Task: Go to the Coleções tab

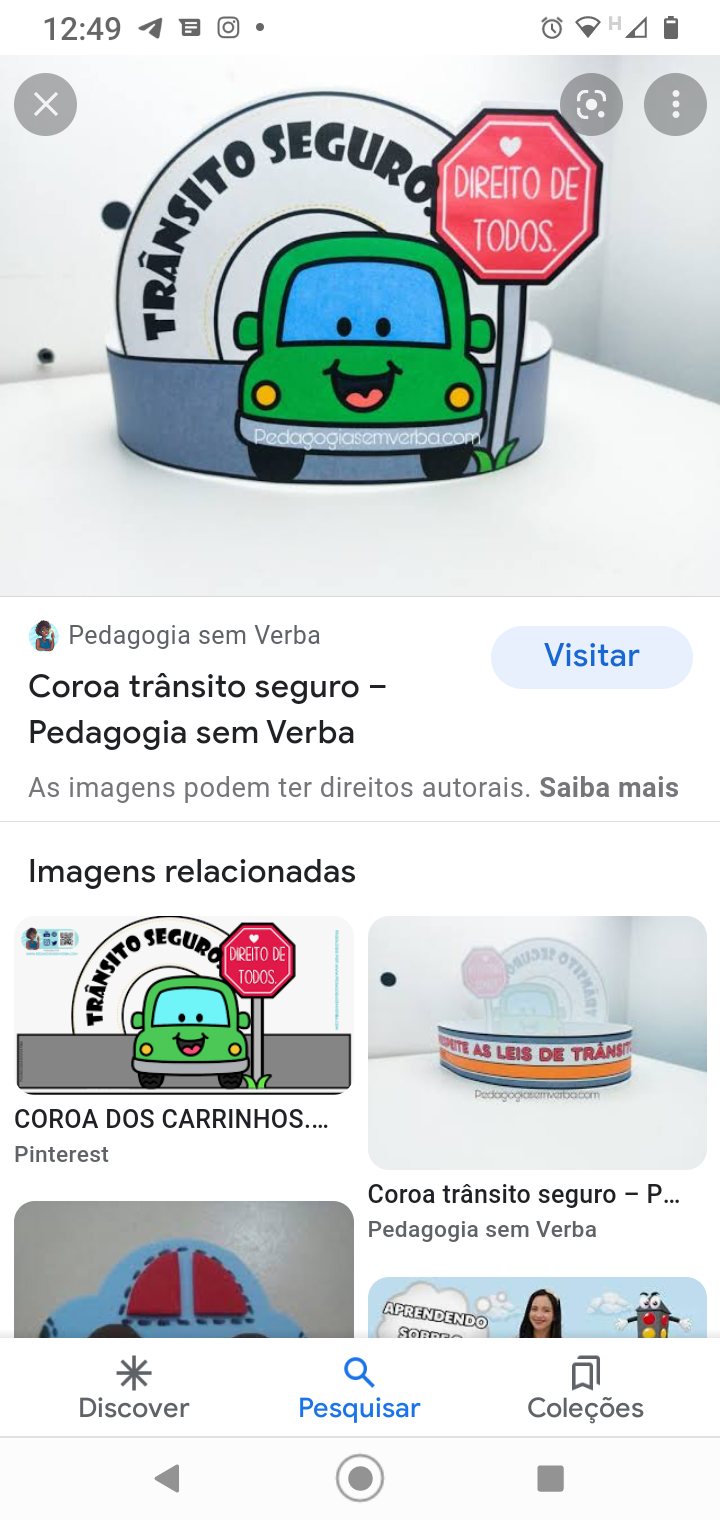Action: (x=585, y=1388)
